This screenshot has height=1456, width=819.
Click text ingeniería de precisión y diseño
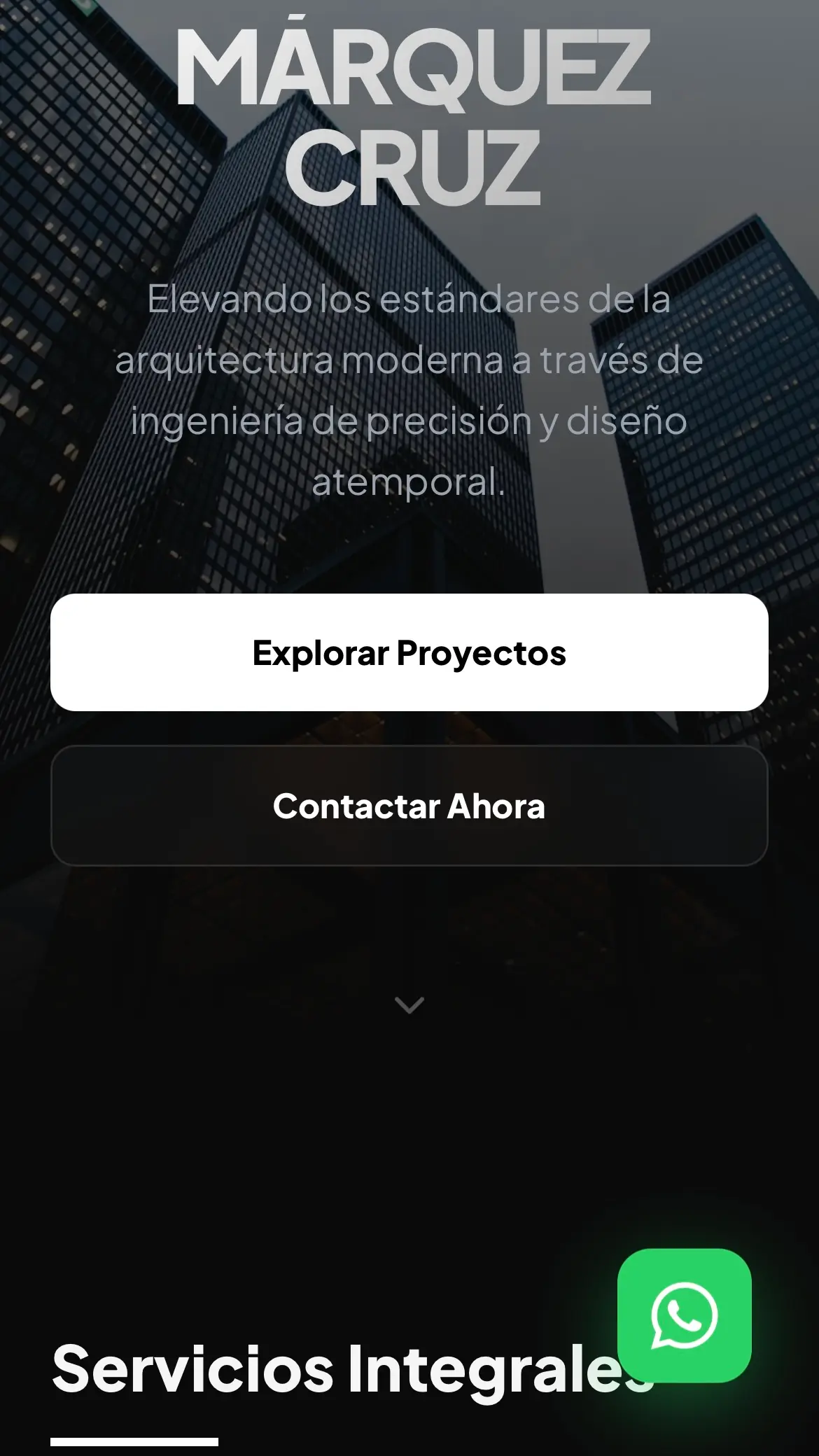[x=409, y=421]
